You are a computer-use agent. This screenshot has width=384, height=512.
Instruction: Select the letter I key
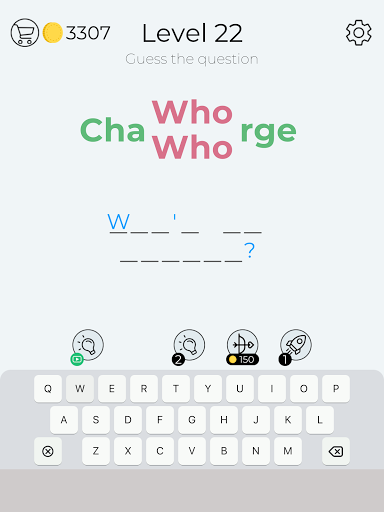tap(272, 389)
